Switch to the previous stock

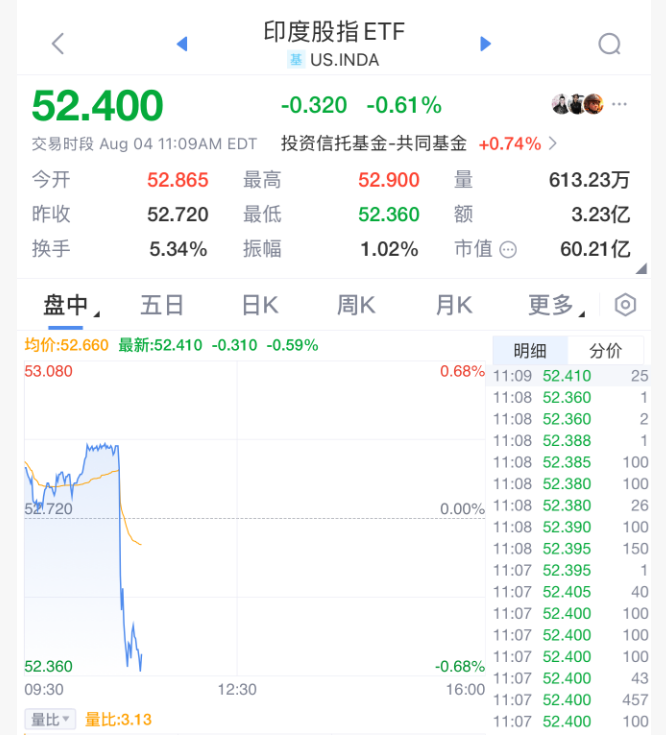[x=182, y=44]
